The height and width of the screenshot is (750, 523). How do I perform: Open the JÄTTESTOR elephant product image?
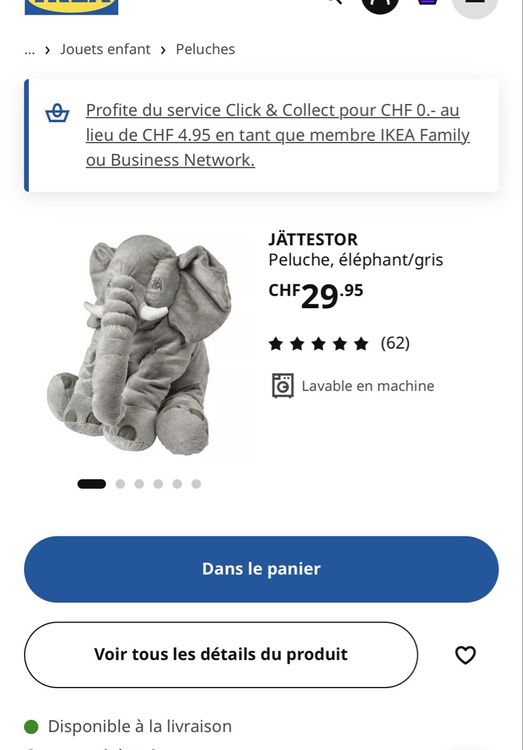(140, 343)
